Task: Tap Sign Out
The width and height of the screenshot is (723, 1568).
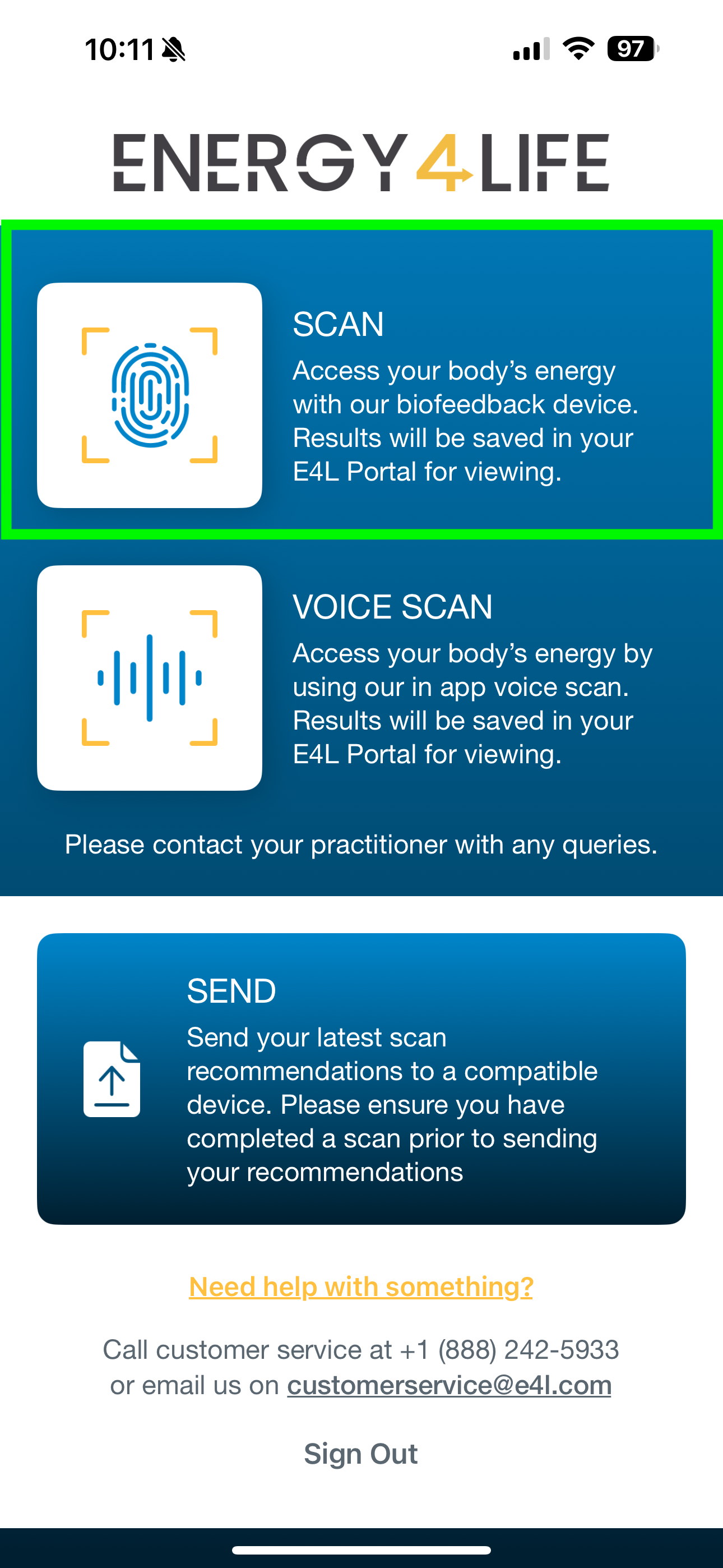Action: point(361,1454)
